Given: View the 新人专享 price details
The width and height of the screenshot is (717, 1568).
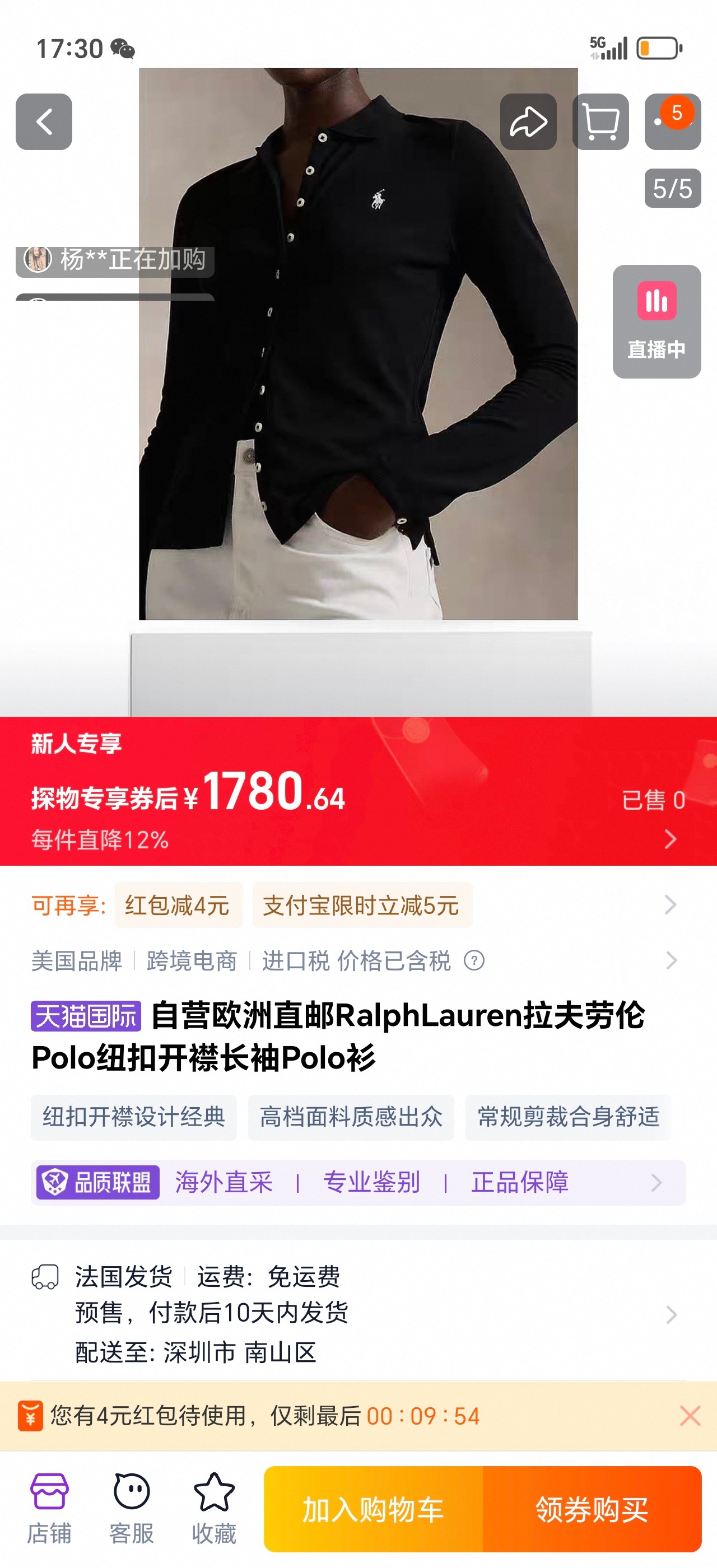Looking at the screenshot, I should coord(669,839).
